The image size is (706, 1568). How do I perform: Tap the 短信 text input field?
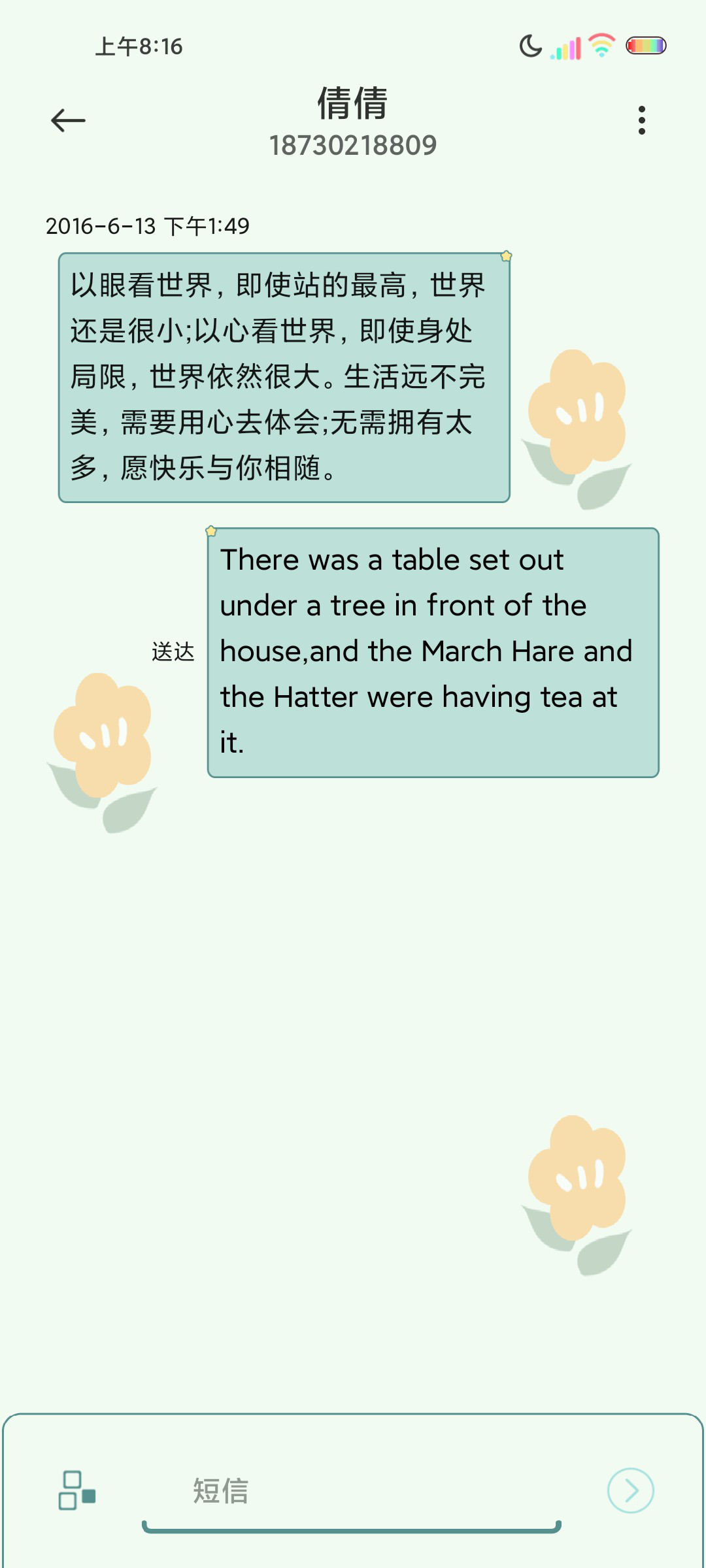(352, 1492)
